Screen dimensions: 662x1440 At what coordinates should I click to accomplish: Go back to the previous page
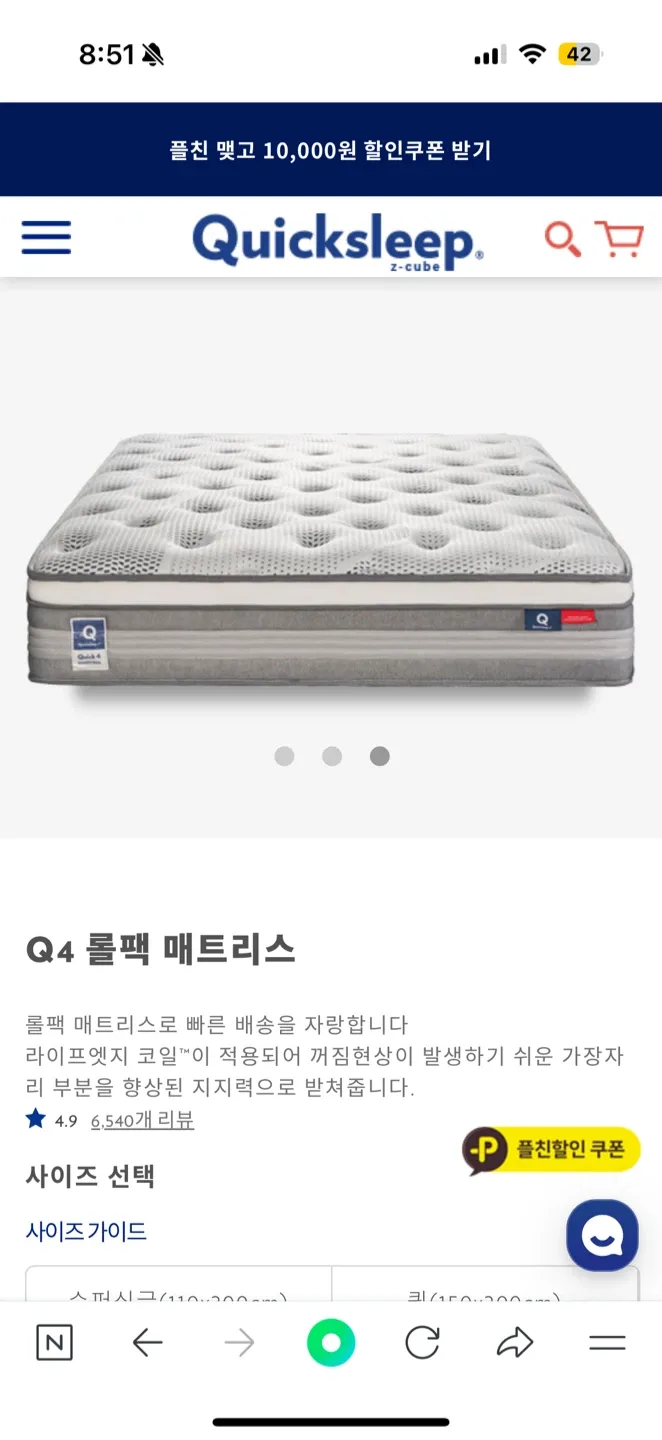coord(147,1343)
